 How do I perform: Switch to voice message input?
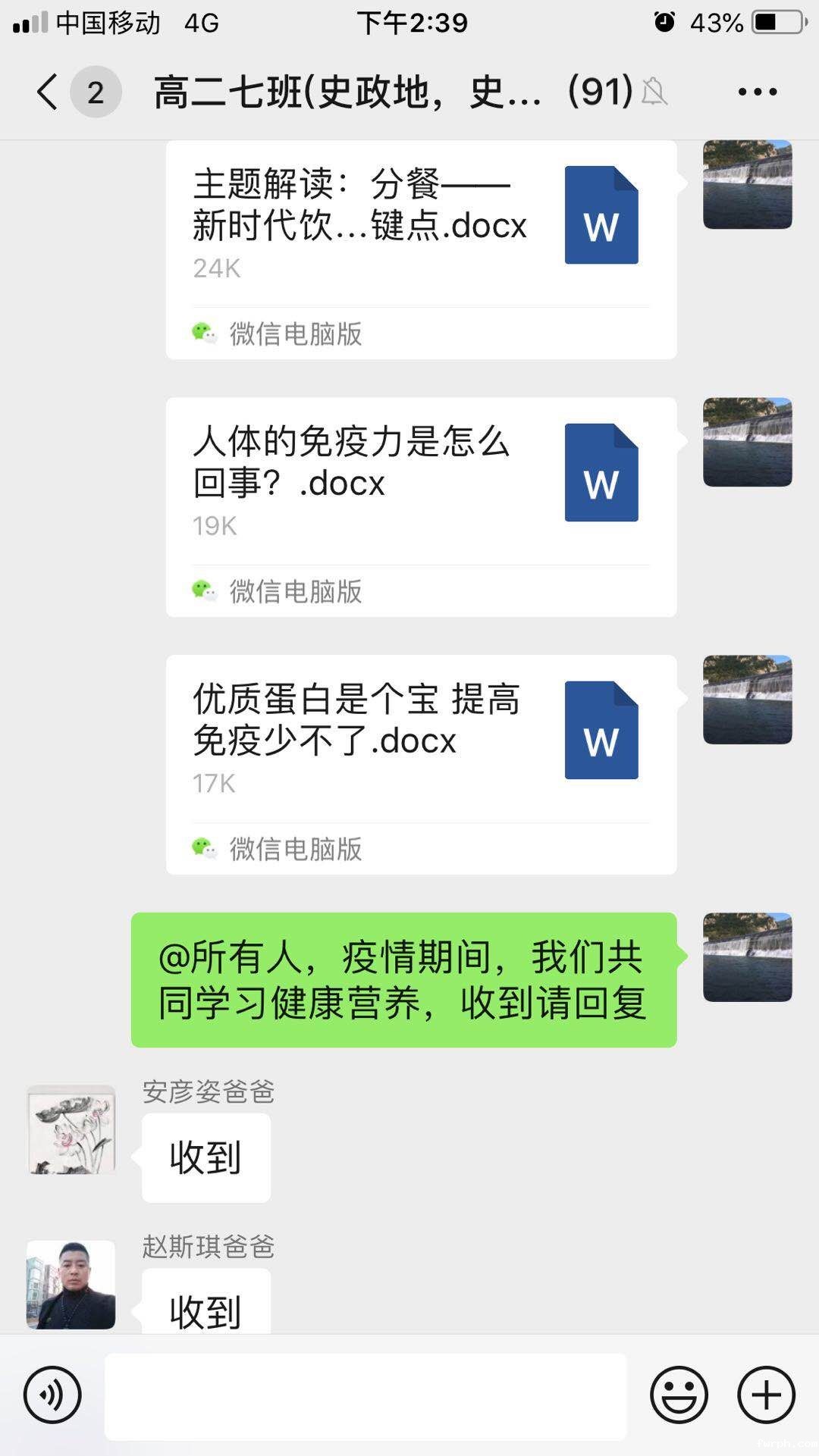tap(52, 1395)
